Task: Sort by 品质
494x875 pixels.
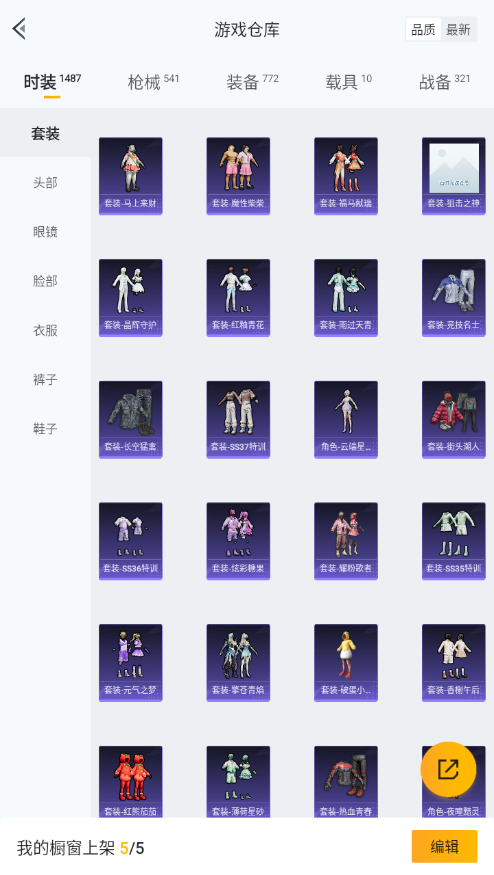Action: pos(423,30)
